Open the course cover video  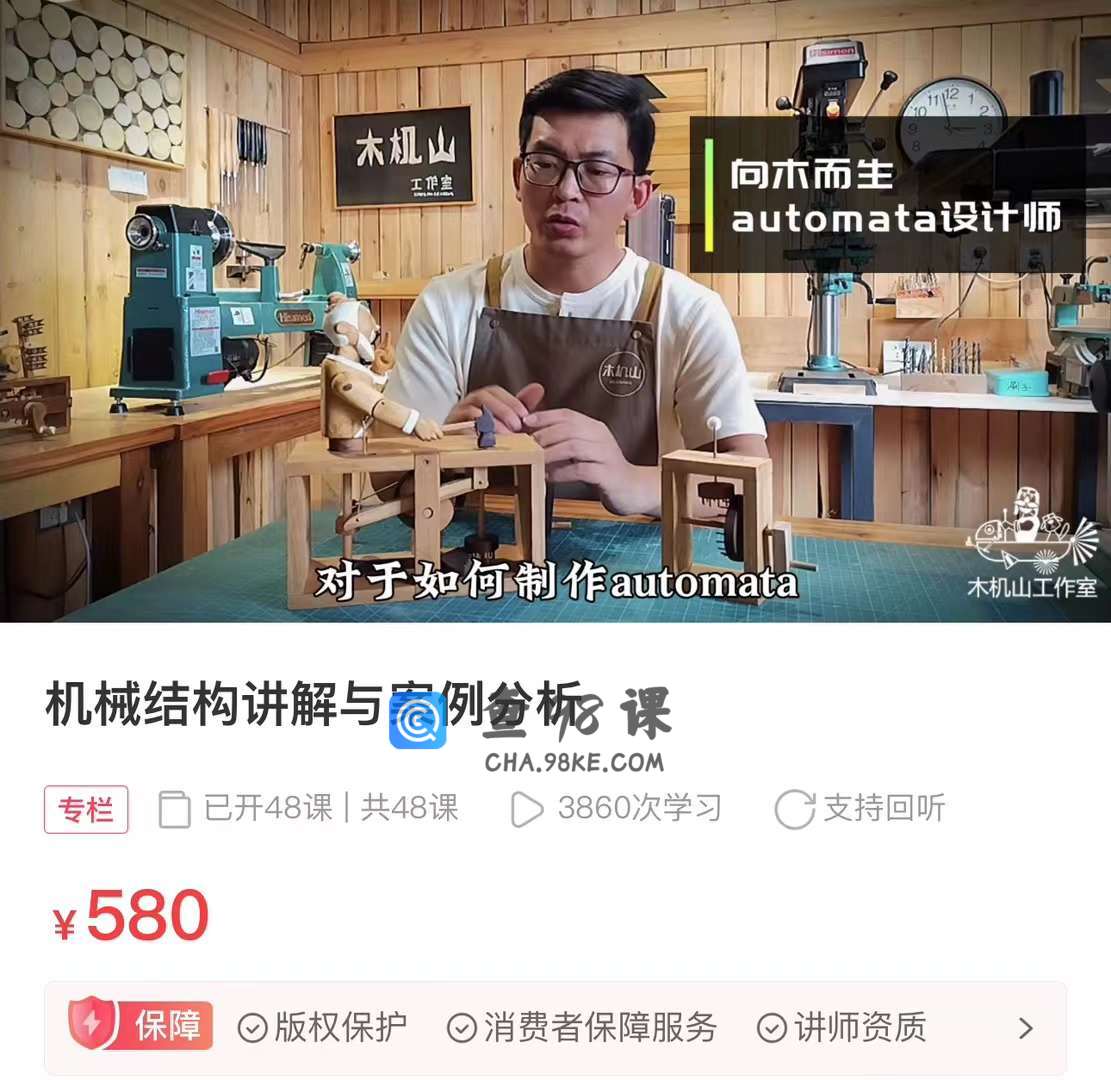555,310
